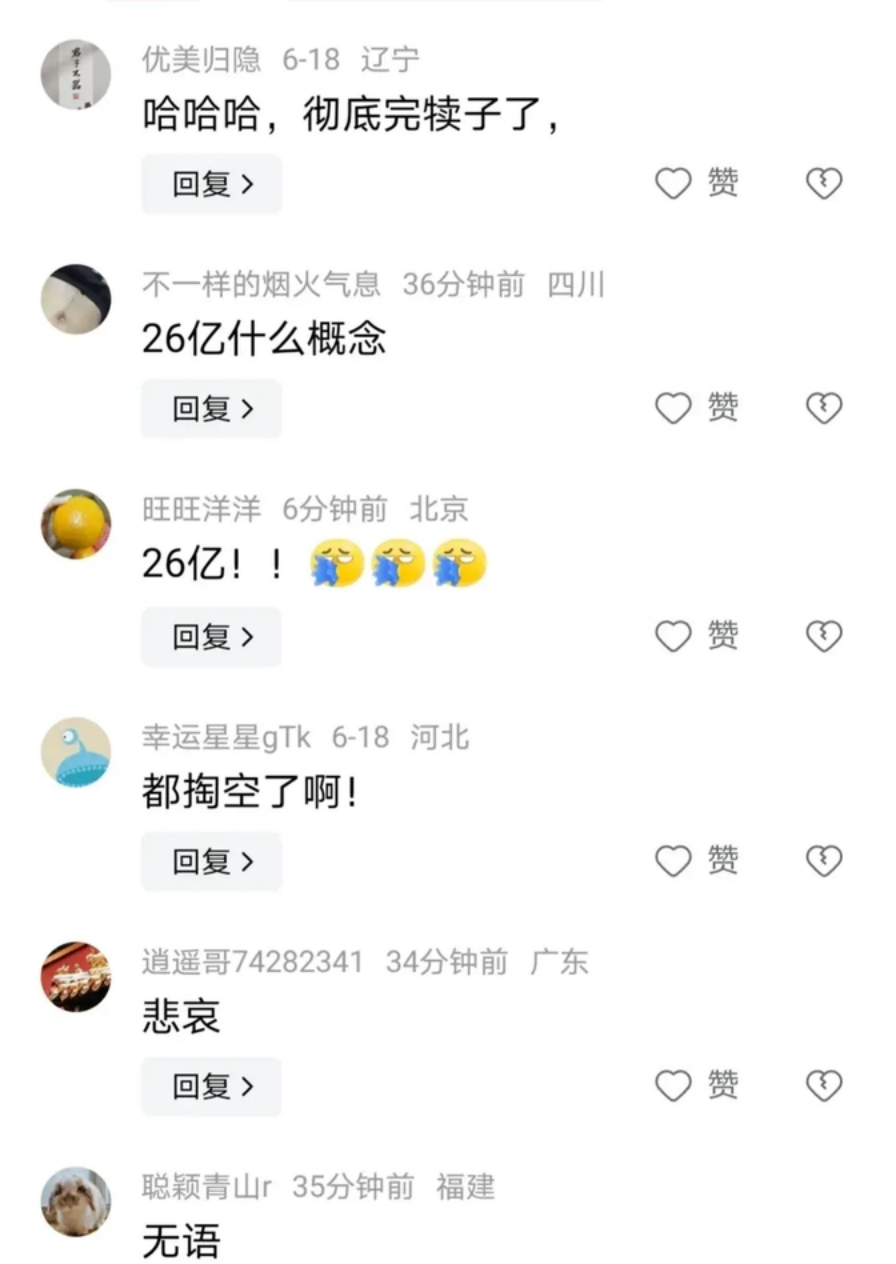Reply to 旺旺洋洋's comment

click(x=211, y=636)
